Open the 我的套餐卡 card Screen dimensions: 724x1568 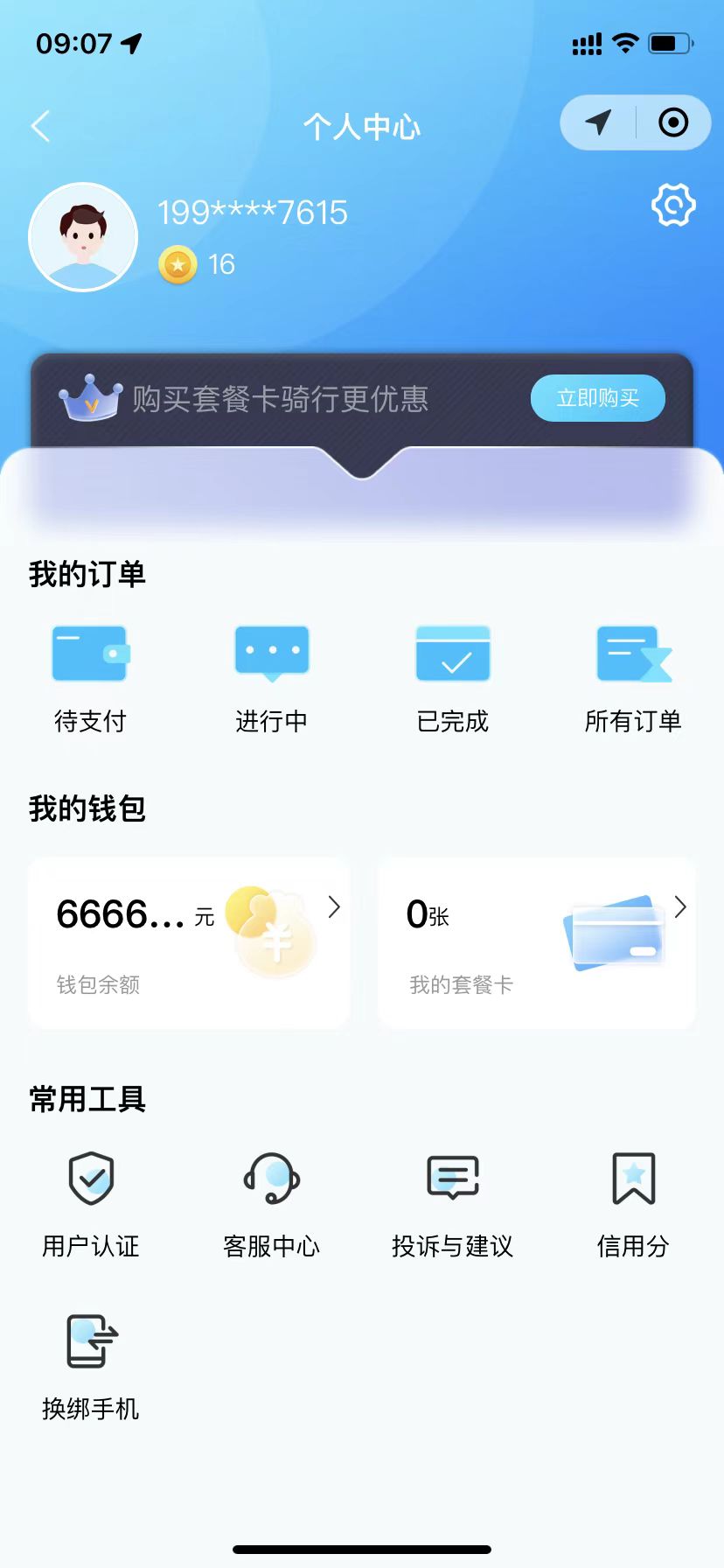click(536, 942)
